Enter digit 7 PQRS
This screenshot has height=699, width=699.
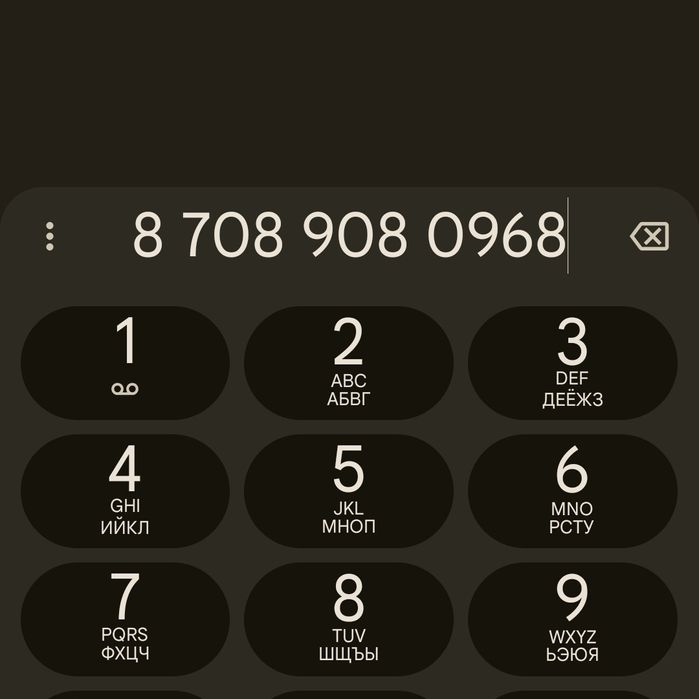tap(125, 618)
